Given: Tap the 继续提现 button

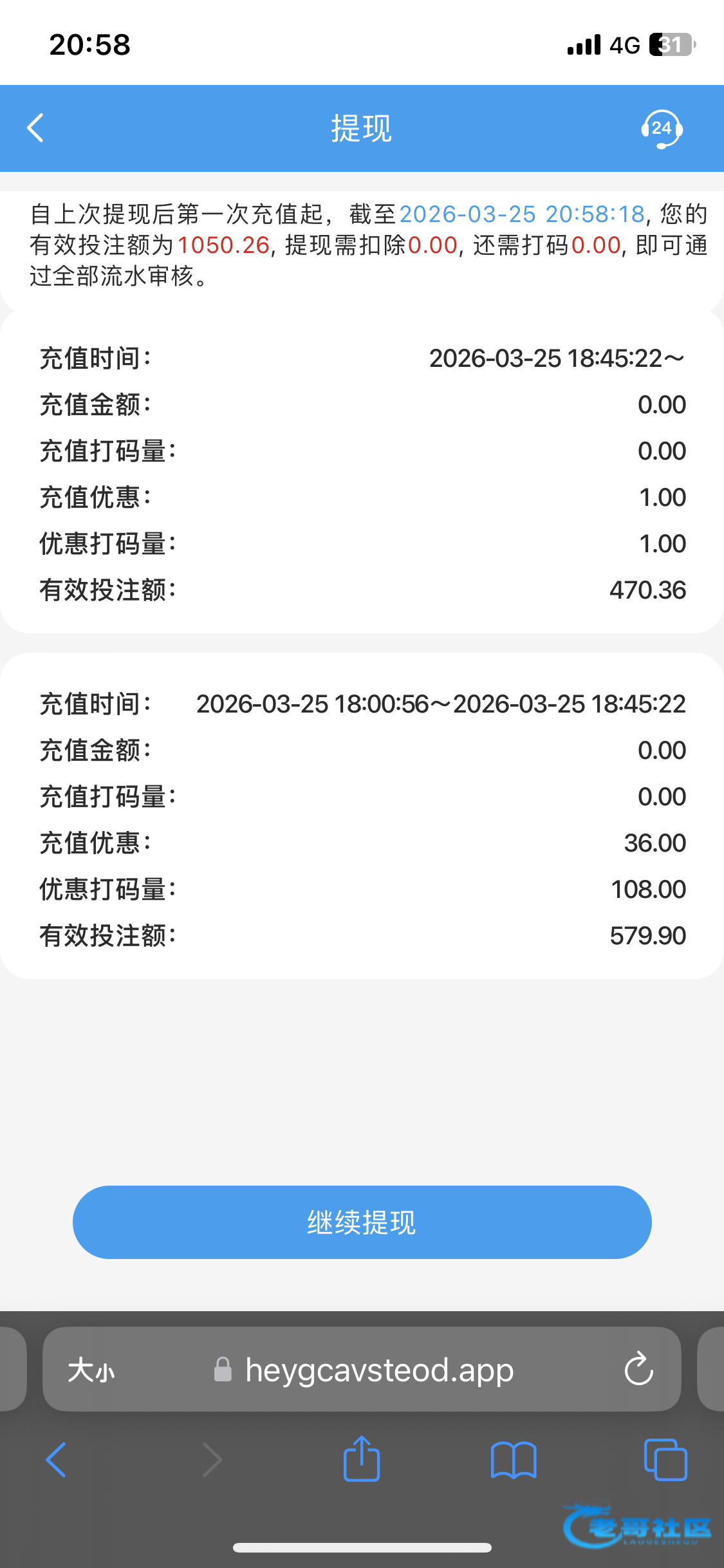Looking at the screenshot, I should [362, 1222].
